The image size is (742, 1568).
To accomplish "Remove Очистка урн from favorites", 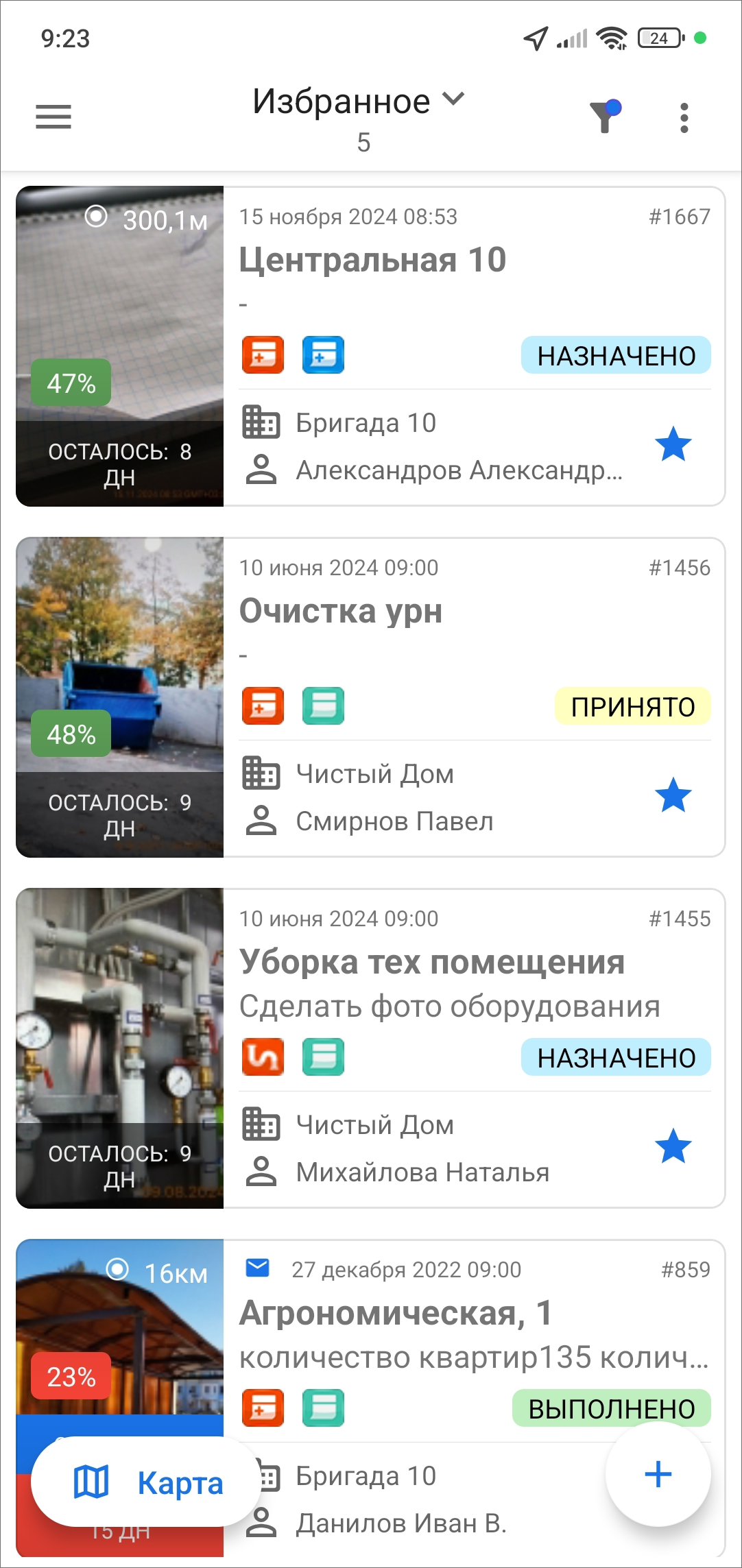I will click(673, 795).
